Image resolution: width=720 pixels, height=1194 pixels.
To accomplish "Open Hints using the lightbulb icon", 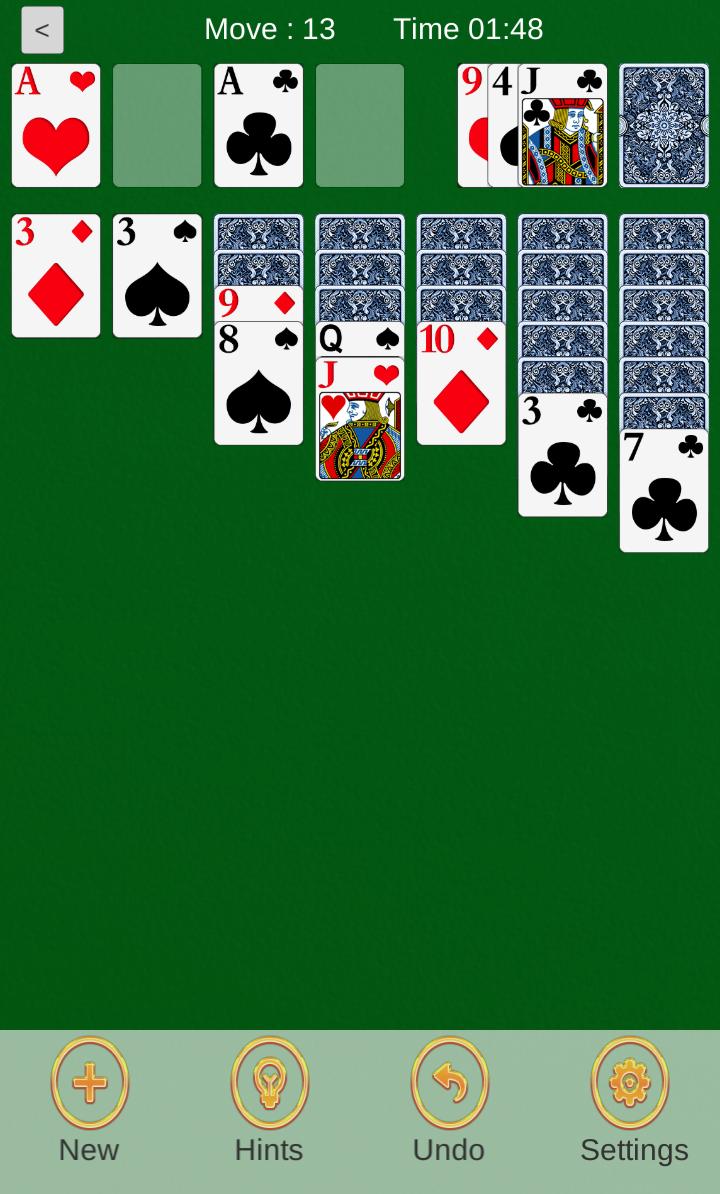I will coord(268,1081).
